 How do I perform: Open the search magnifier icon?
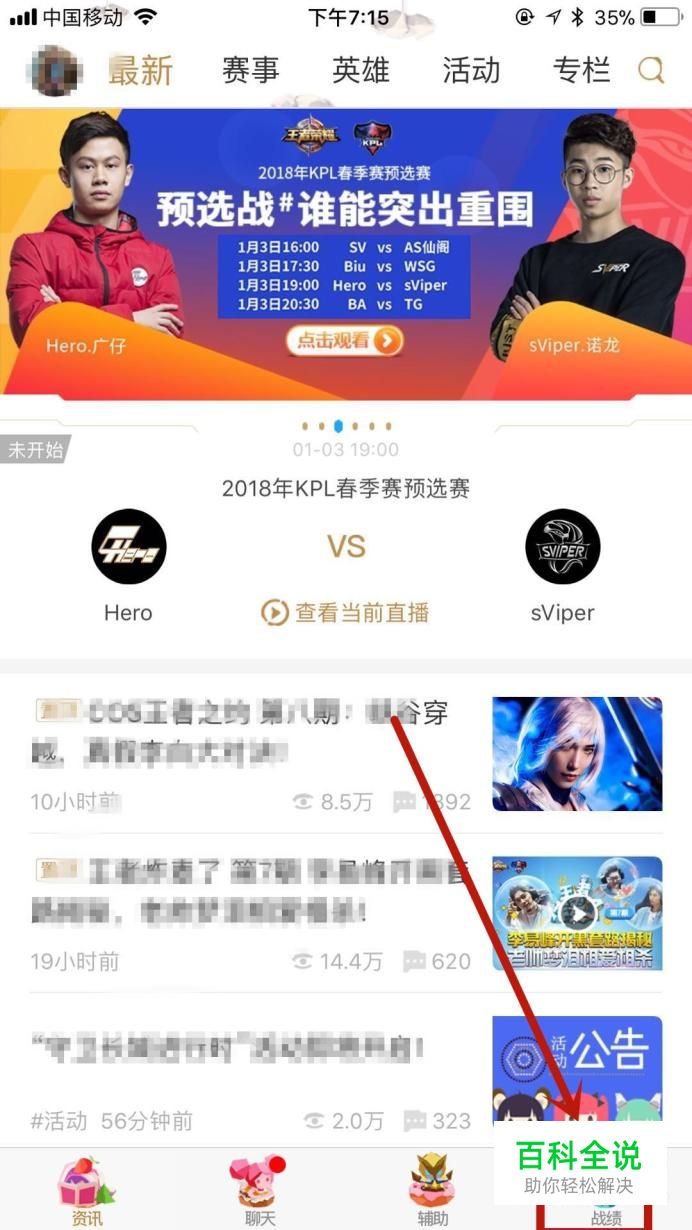click(651, 70)
